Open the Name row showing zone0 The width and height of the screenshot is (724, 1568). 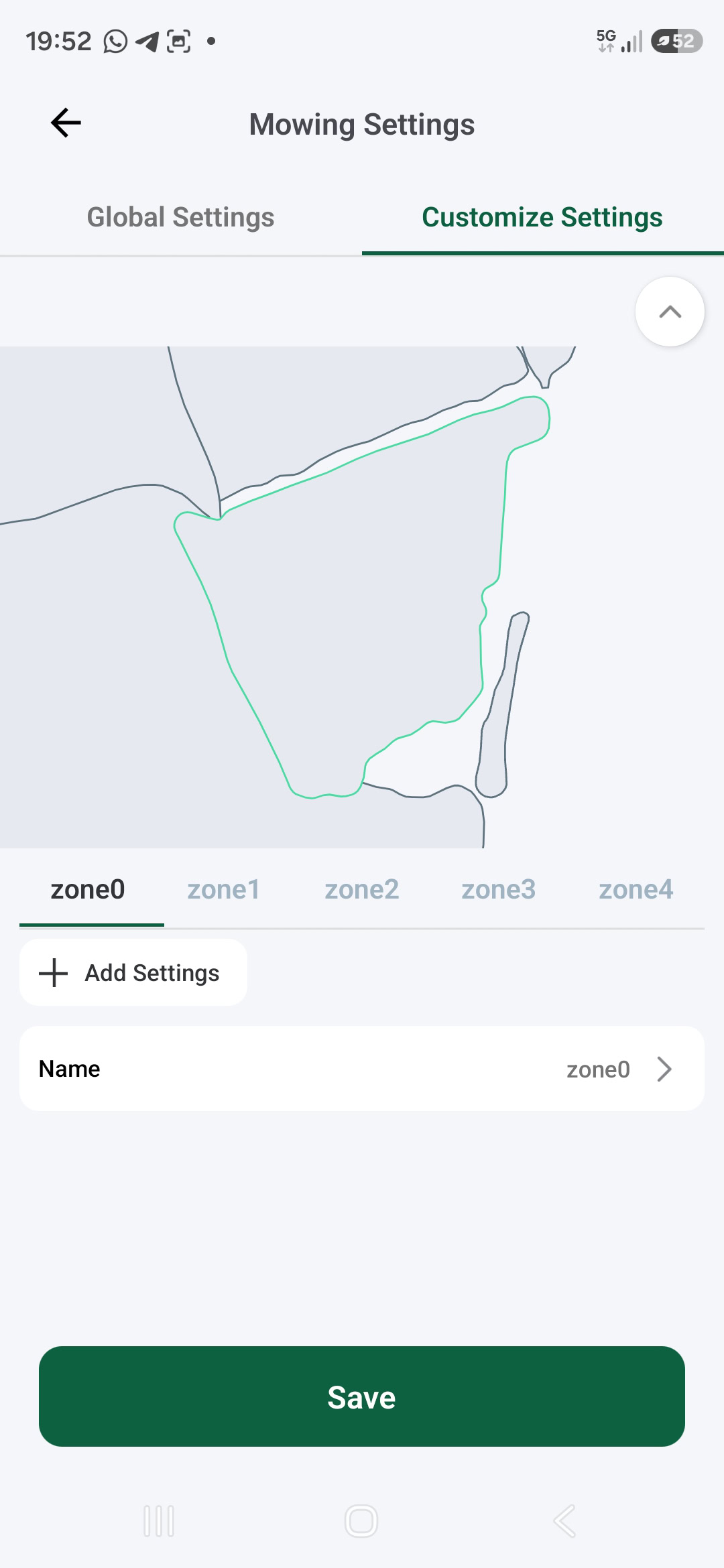(x=362, y=1069)
